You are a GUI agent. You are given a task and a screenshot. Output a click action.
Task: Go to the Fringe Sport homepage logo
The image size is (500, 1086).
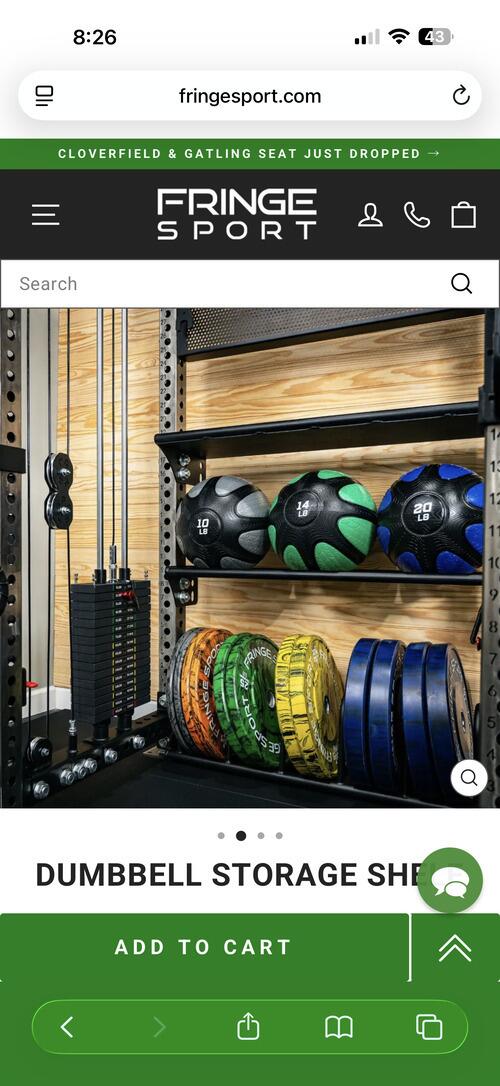coord(237,215)
